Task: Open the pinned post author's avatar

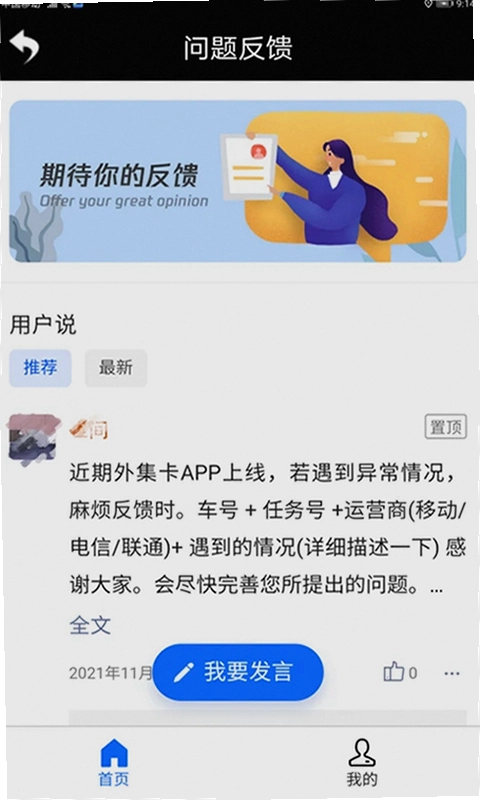Action: pyautogui.click(x=34, y=439)
